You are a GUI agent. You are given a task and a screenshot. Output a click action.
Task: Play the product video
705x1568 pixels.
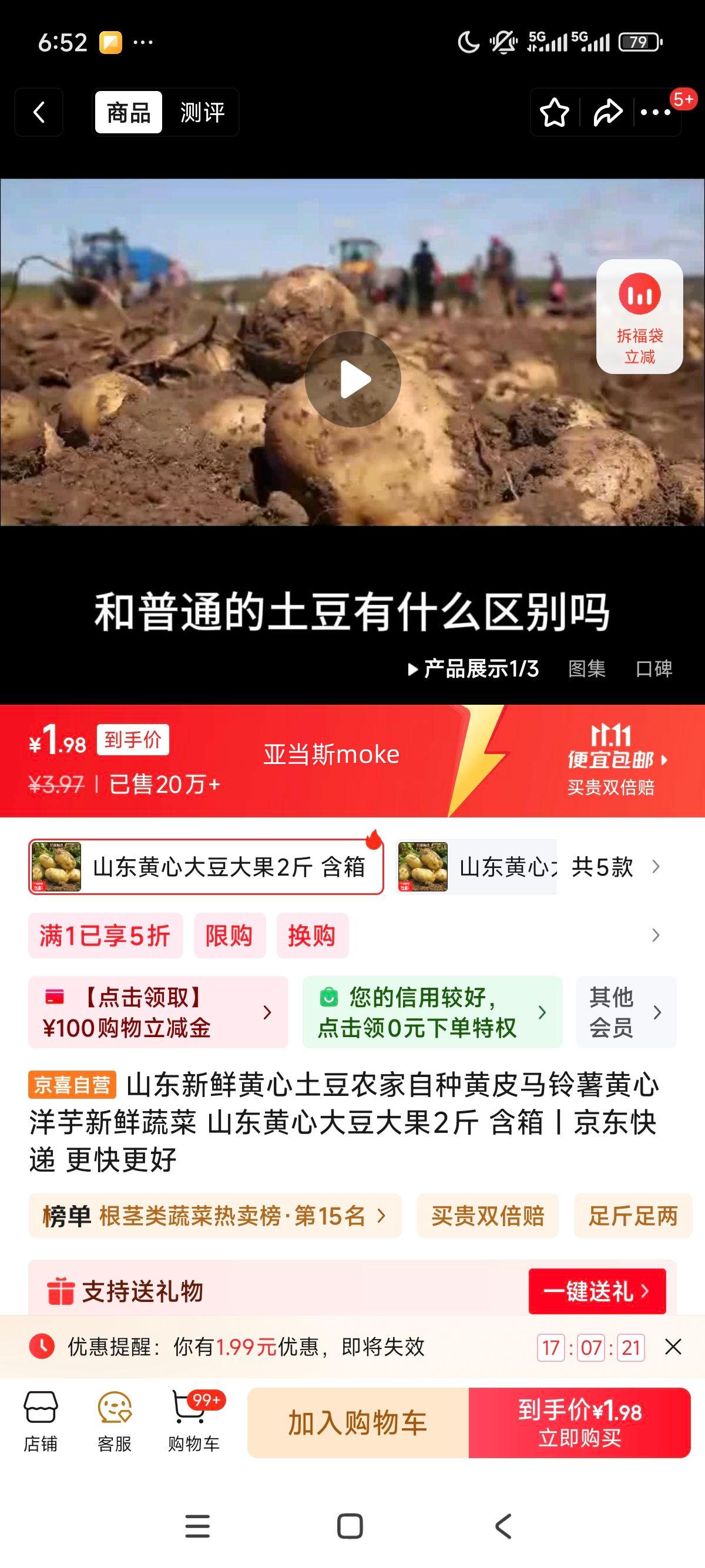(352, 378)
